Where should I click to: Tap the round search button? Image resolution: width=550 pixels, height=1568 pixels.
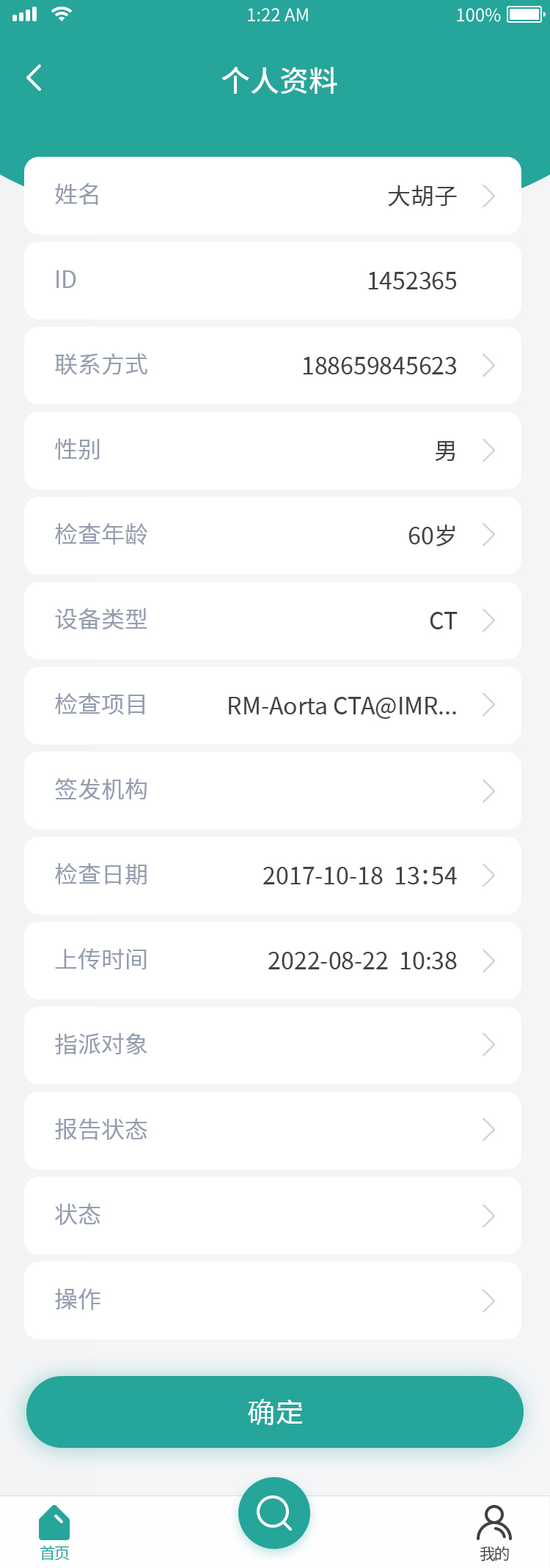pyautogui.click(x=274, y=1513)
